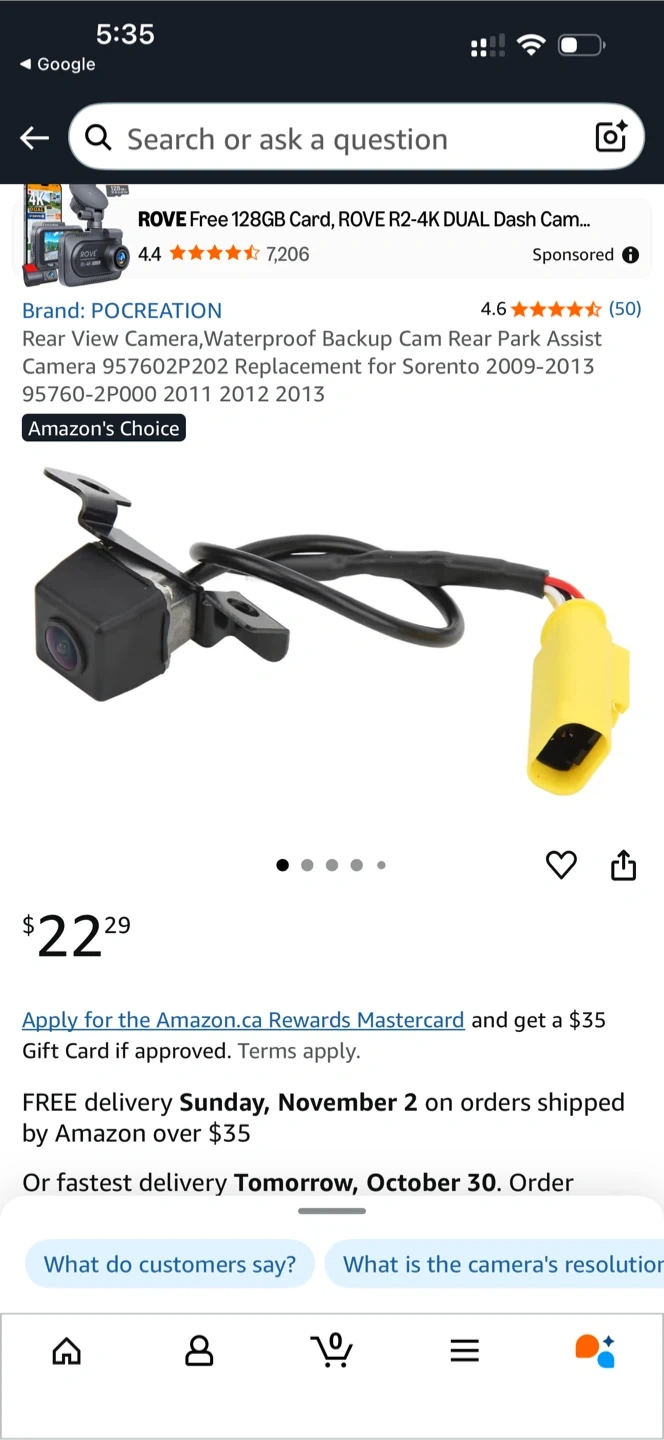
Task: Tap the image carousel page indicator dots
Action: pos(331,865)
